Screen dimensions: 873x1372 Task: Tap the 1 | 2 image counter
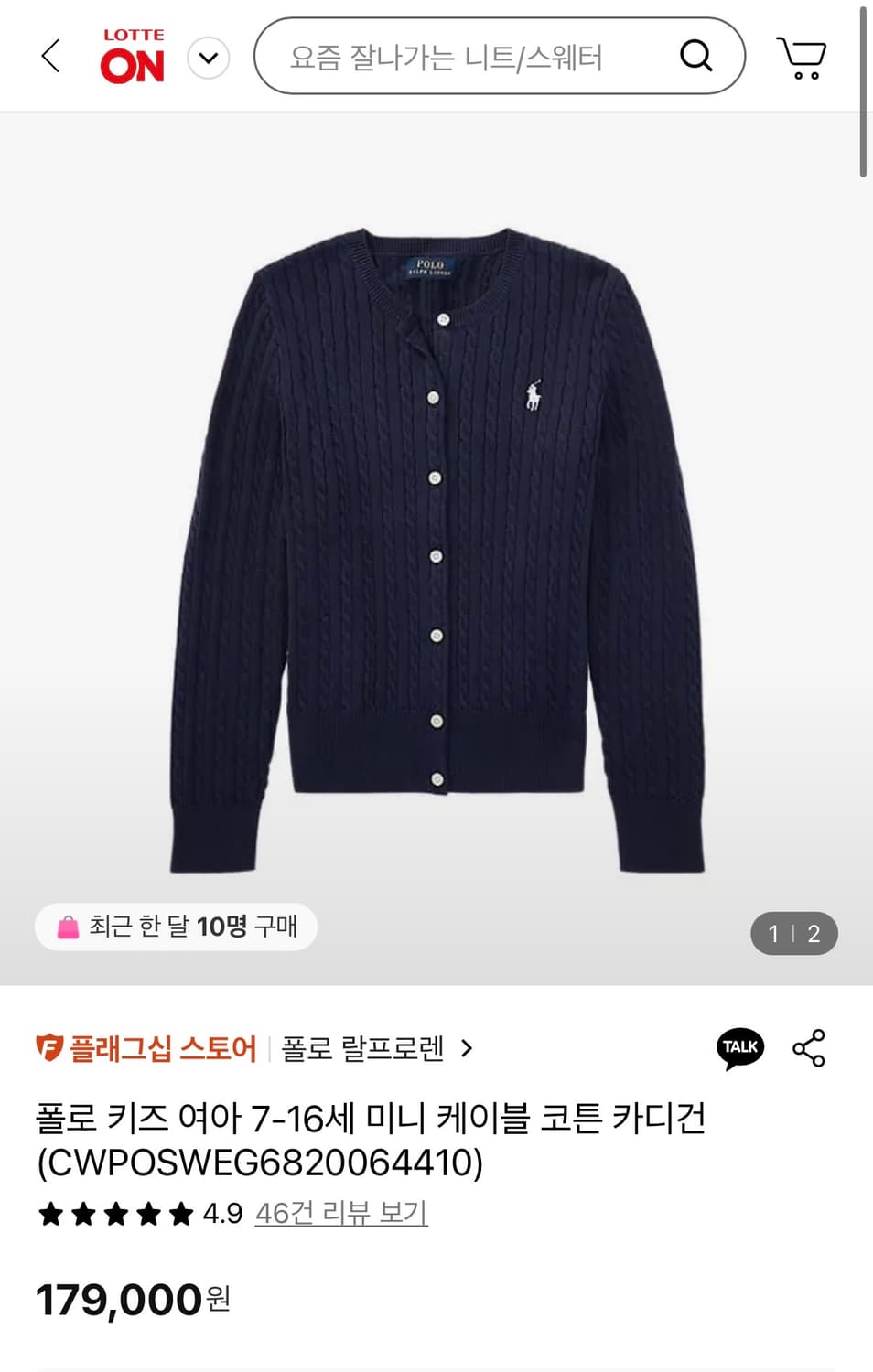(794, 933)
